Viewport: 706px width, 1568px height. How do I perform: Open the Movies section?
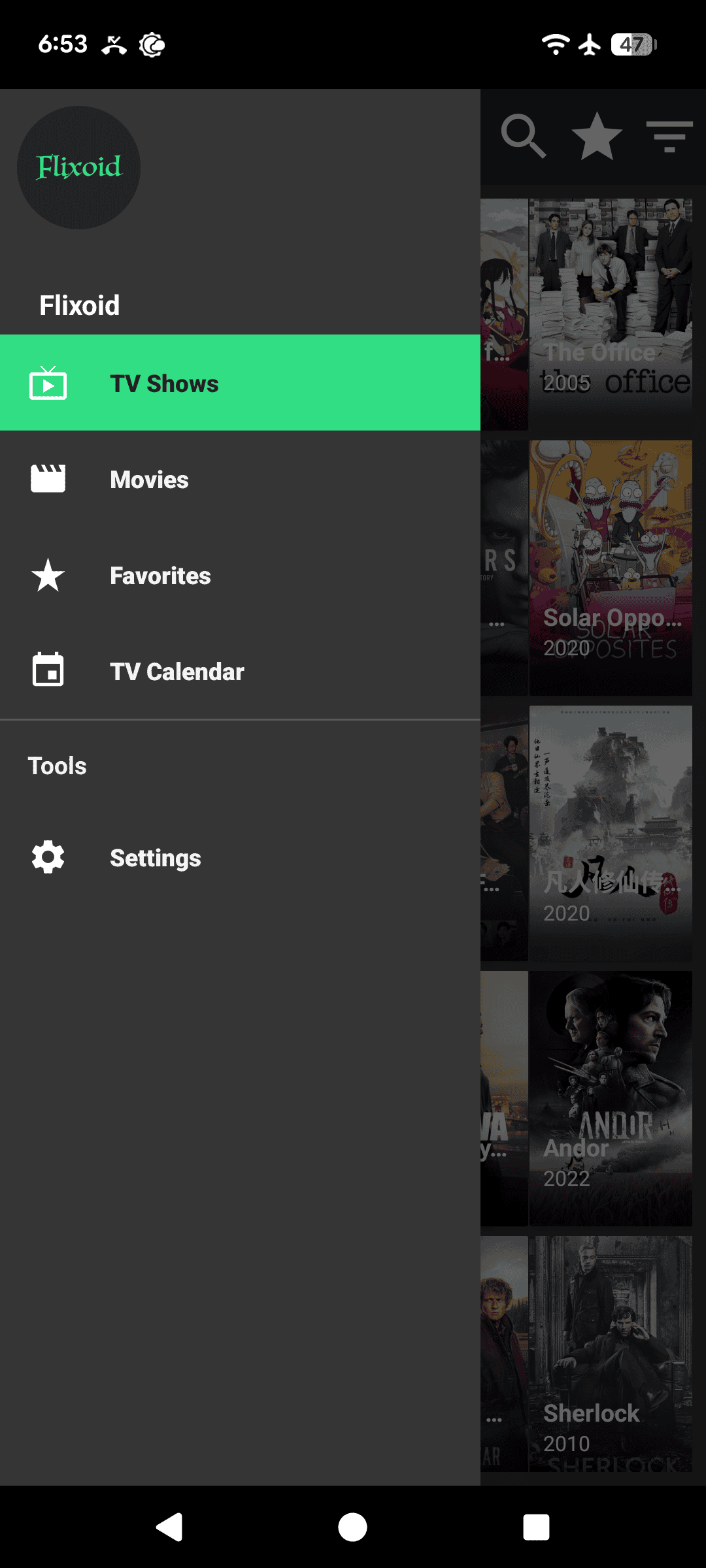(x=240, y=480)
